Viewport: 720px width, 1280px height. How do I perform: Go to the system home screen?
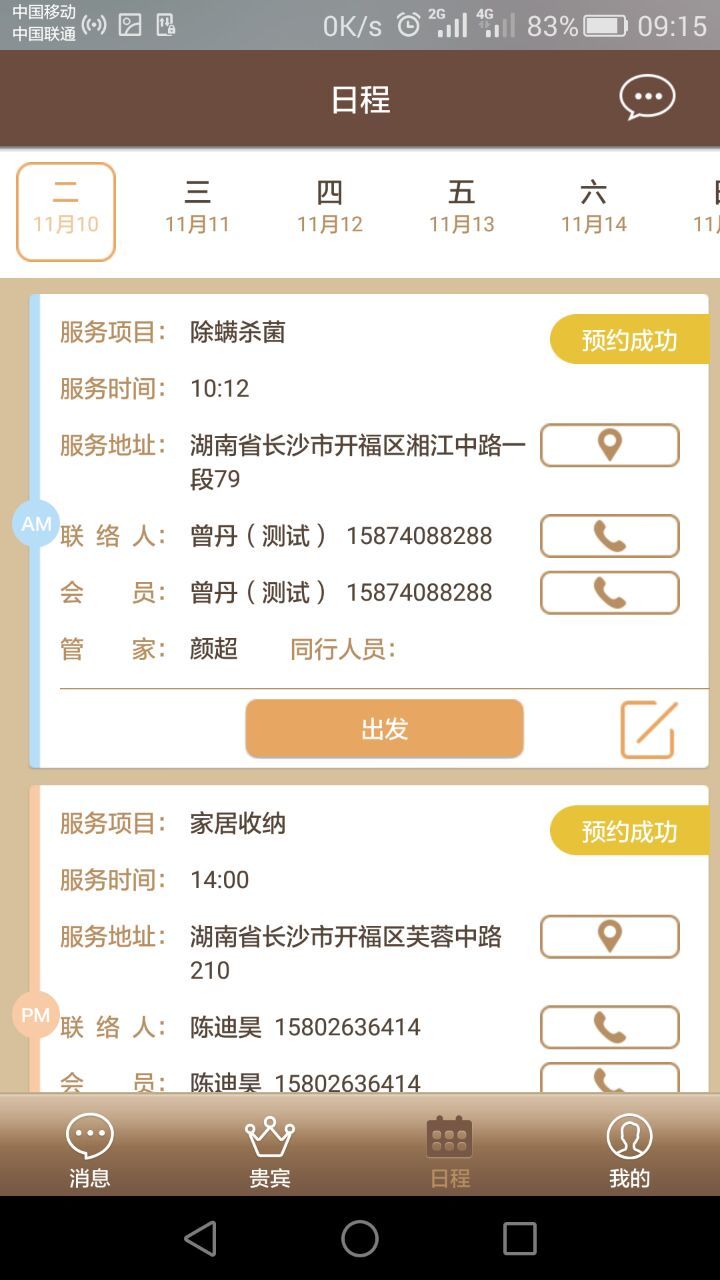tap(360, 1239)
